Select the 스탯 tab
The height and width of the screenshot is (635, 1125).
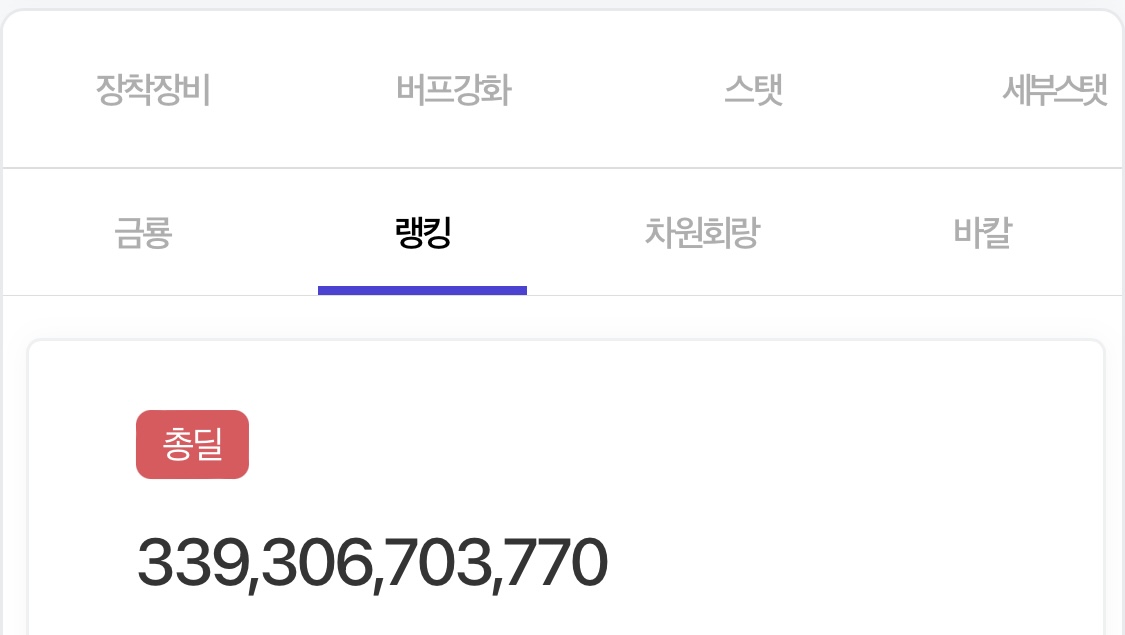point(753,91)
